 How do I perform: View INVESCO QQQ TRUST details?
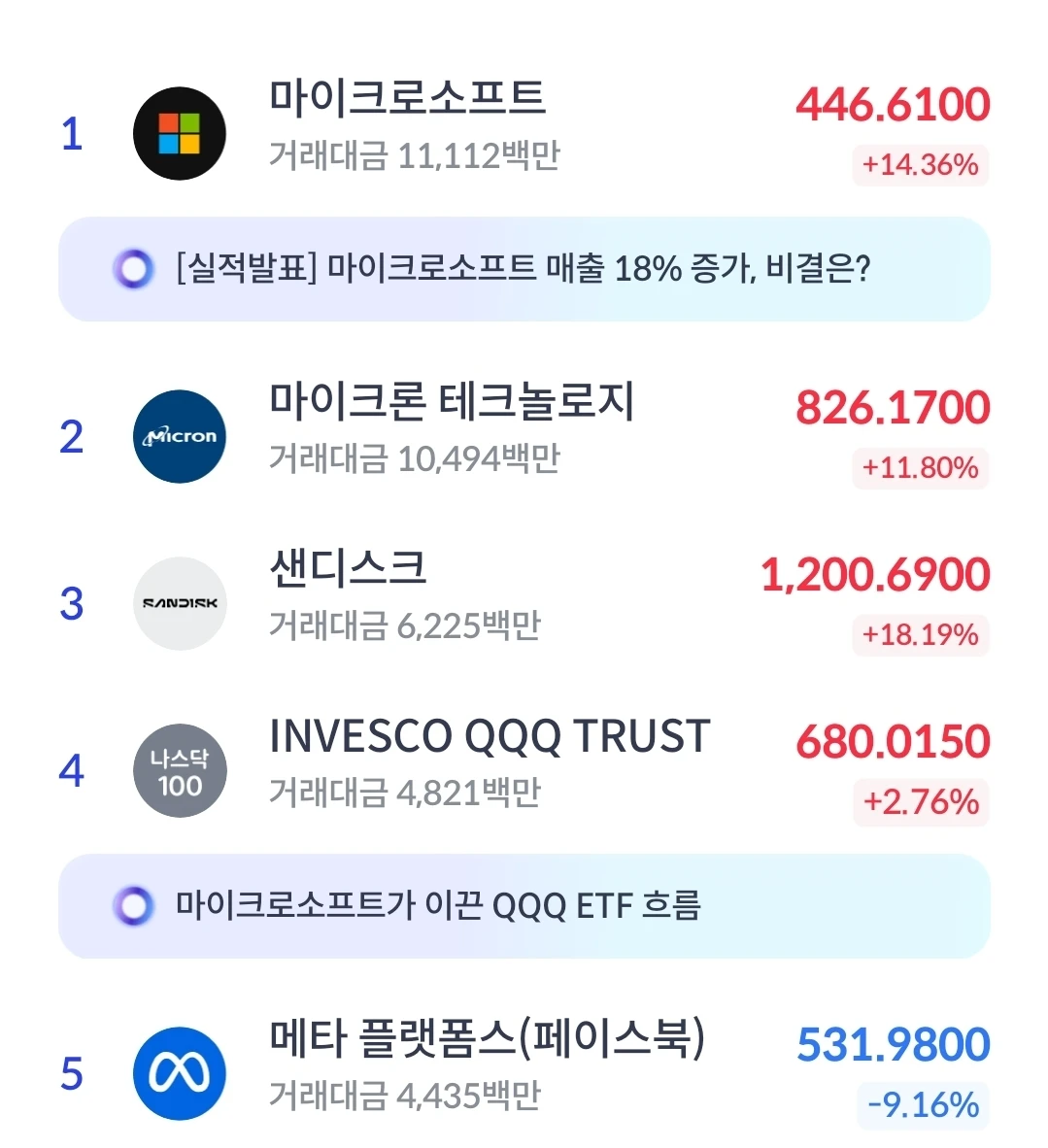pos(524,770)
